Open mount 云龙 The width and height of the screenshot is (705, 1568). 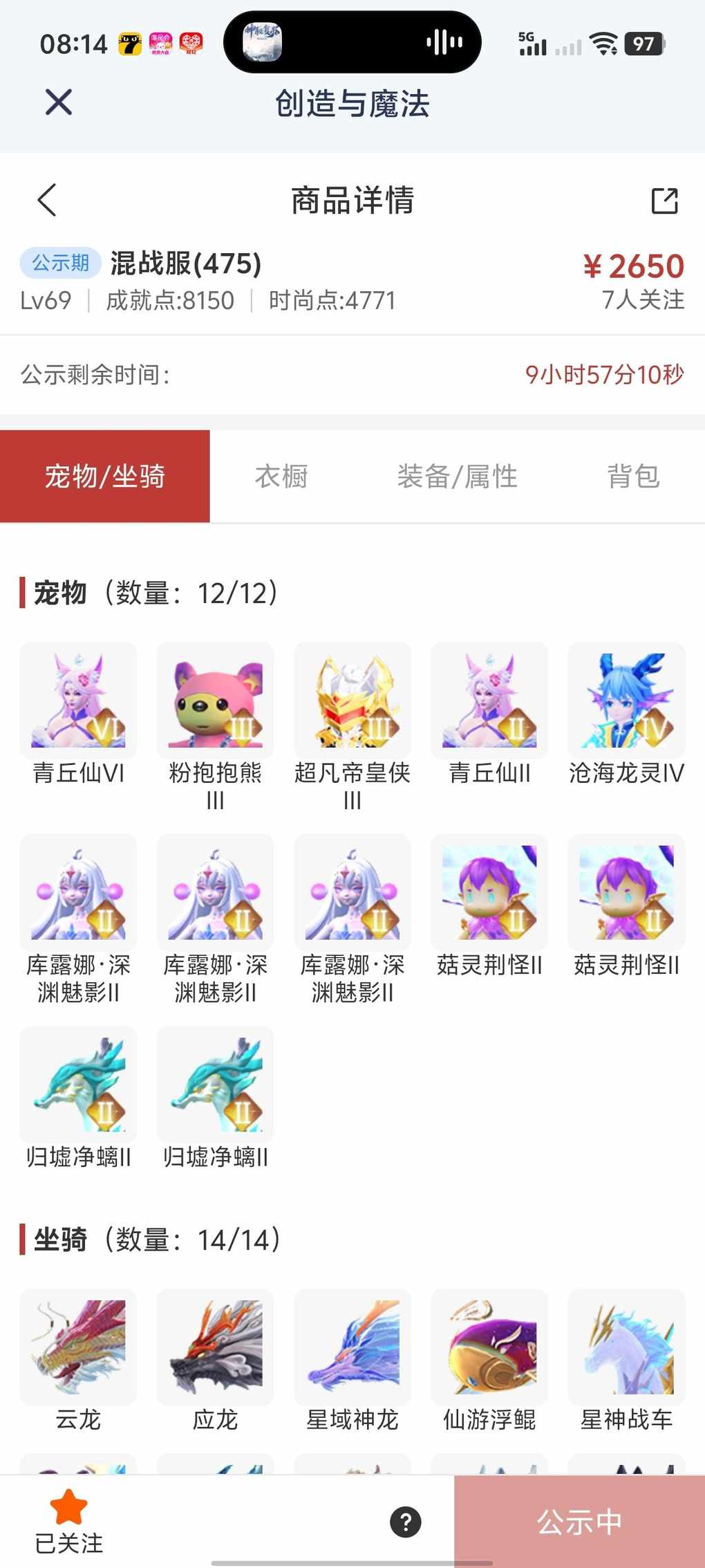[x=78, y=1347]
